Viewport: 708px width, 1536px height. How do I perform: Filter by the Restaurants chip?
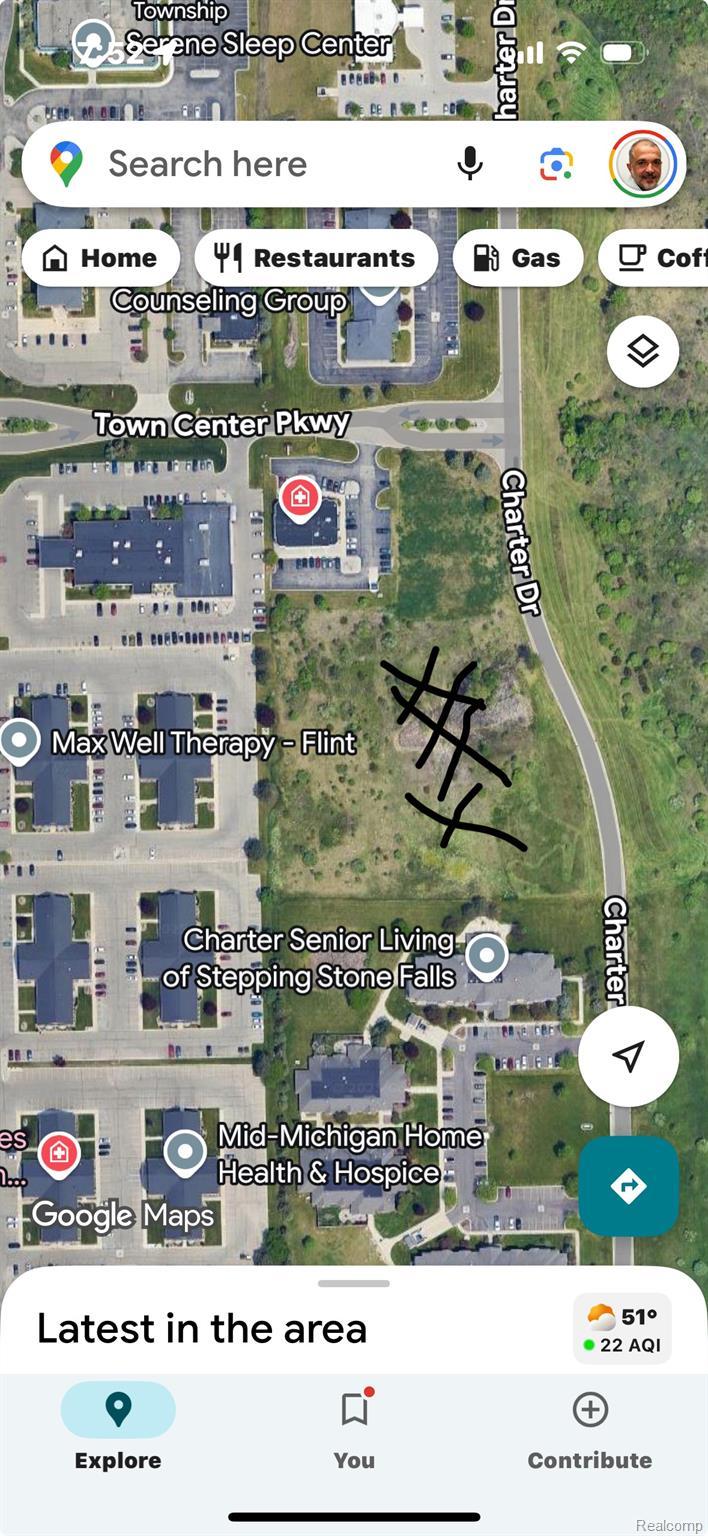tap(315, 258)
